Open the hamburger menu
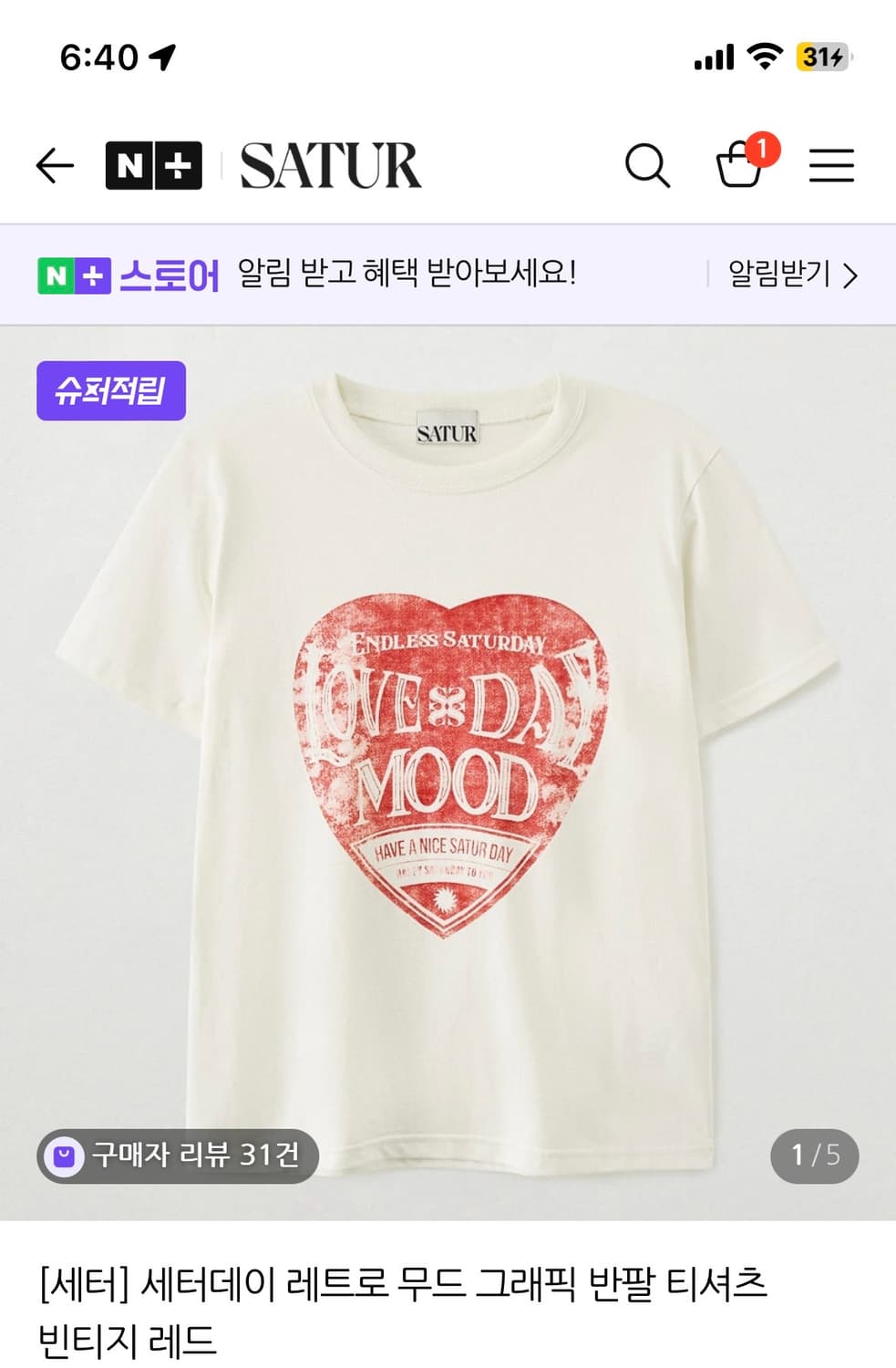This screenshot has width=896, height=1368. pyautogui.click(x=831, y=165)
